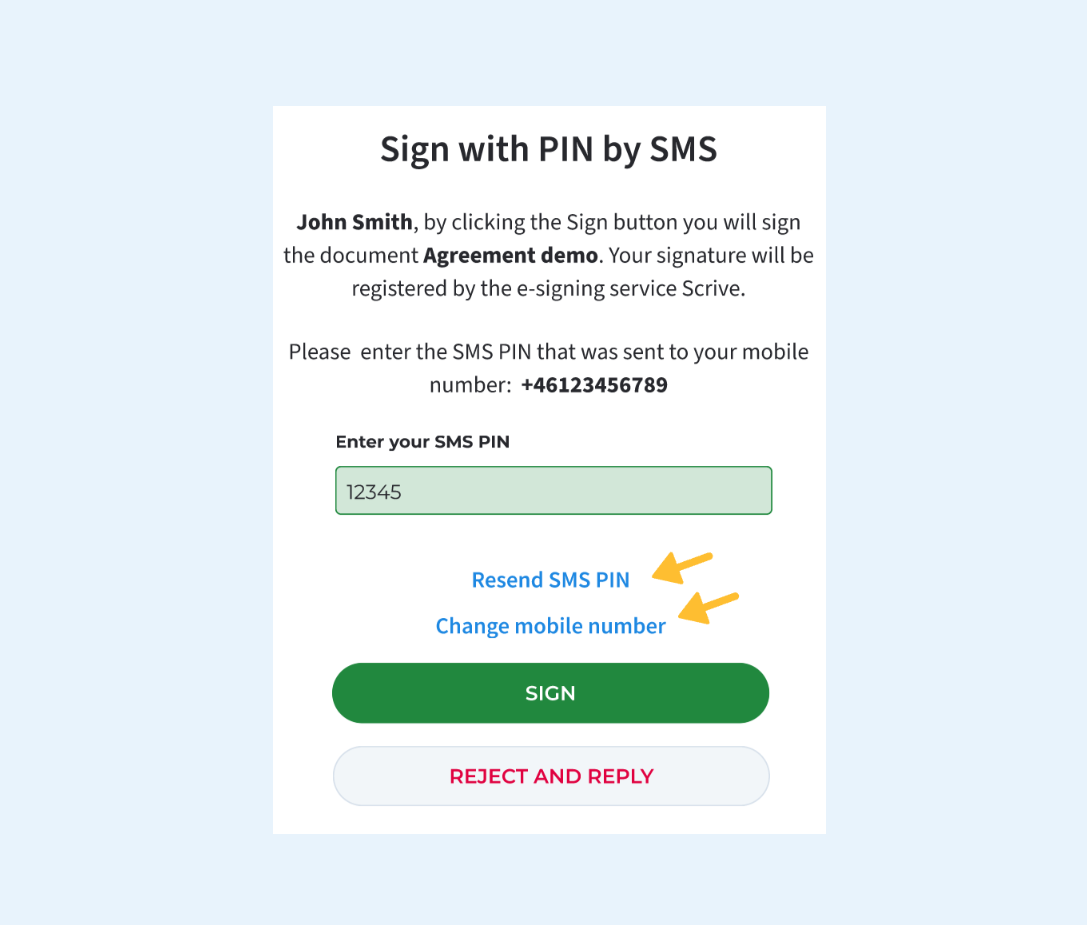Viewport: 1087px width, 925px height.
Task: Focus the SMS PIN input field
Action: click(553, 491)
